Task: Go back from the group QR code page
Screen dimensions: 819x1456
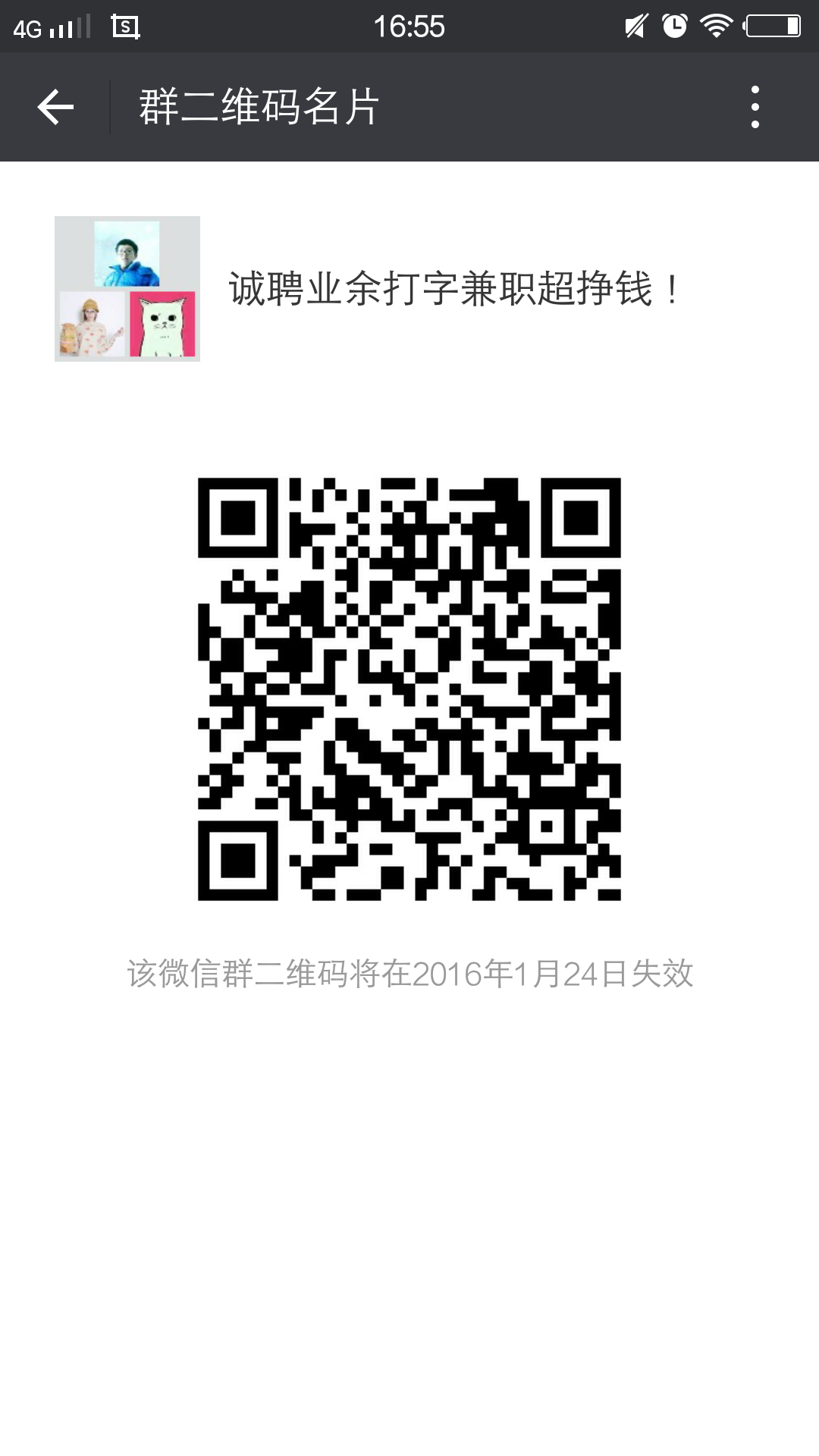Action: click(55, 107)
